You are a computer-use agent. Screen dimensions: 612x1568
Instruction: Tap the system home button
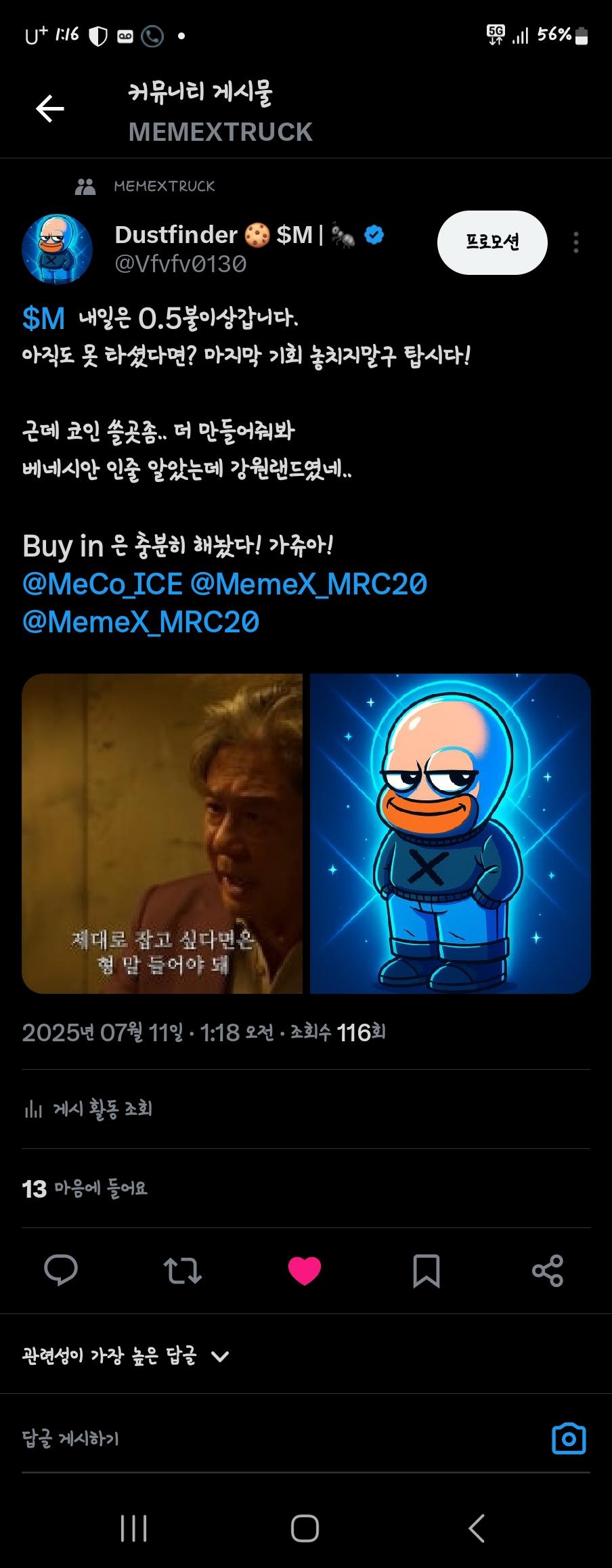(305, 1528)
